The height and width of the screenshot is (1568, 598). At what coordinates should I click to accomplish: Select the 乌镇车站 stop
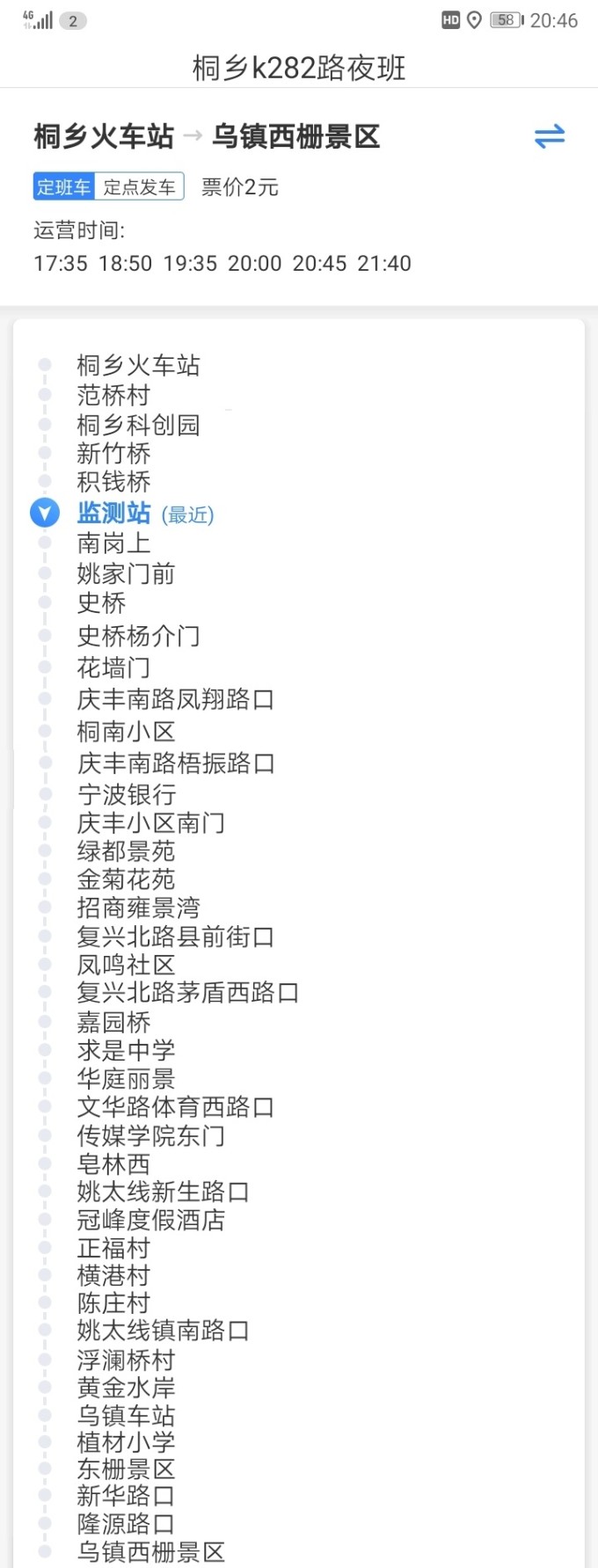[x=126, y=1415]
